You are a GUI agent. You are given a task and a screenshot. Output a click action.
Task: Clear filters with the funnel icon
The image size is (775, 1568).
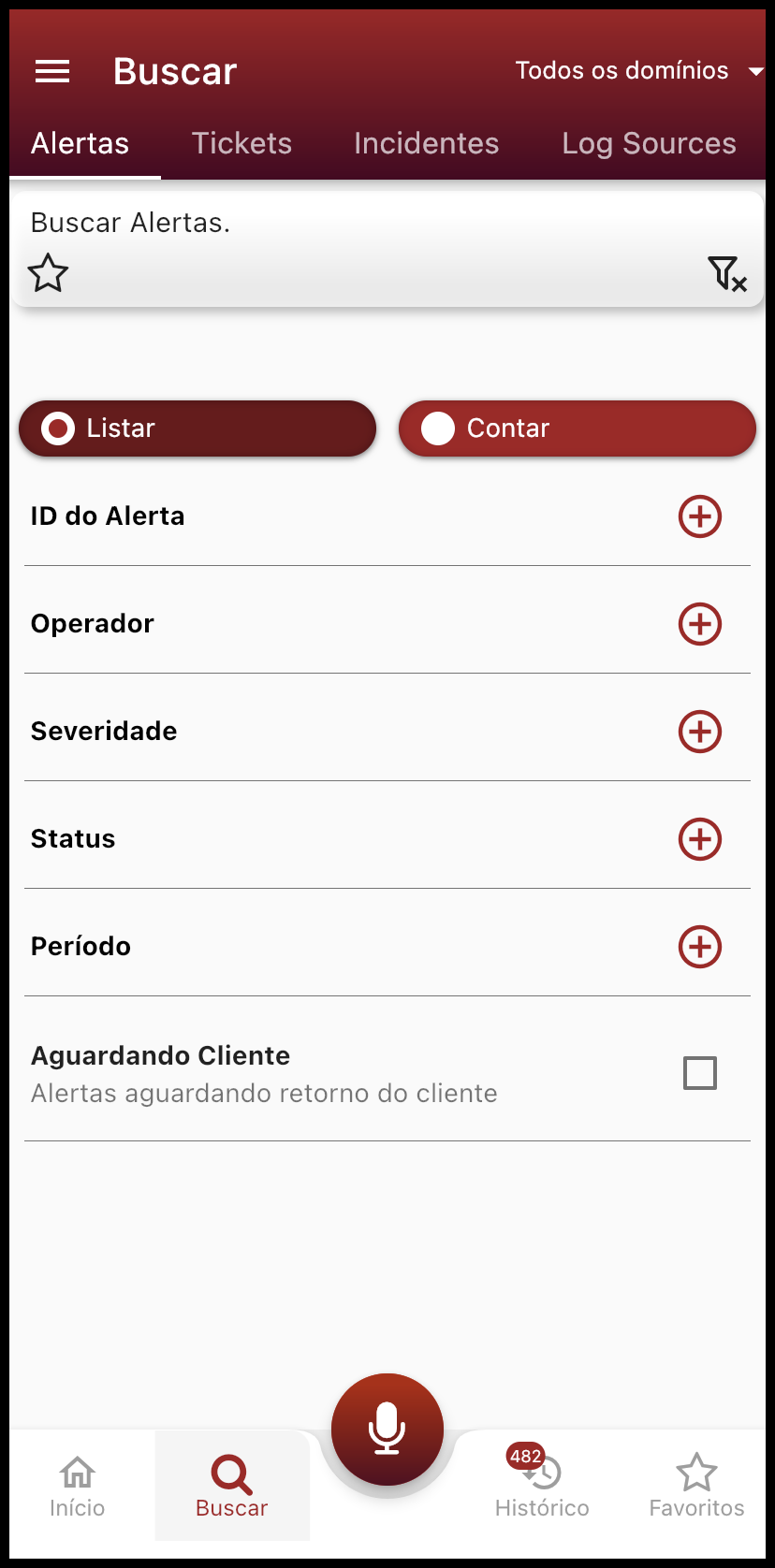tap(726, 273)
